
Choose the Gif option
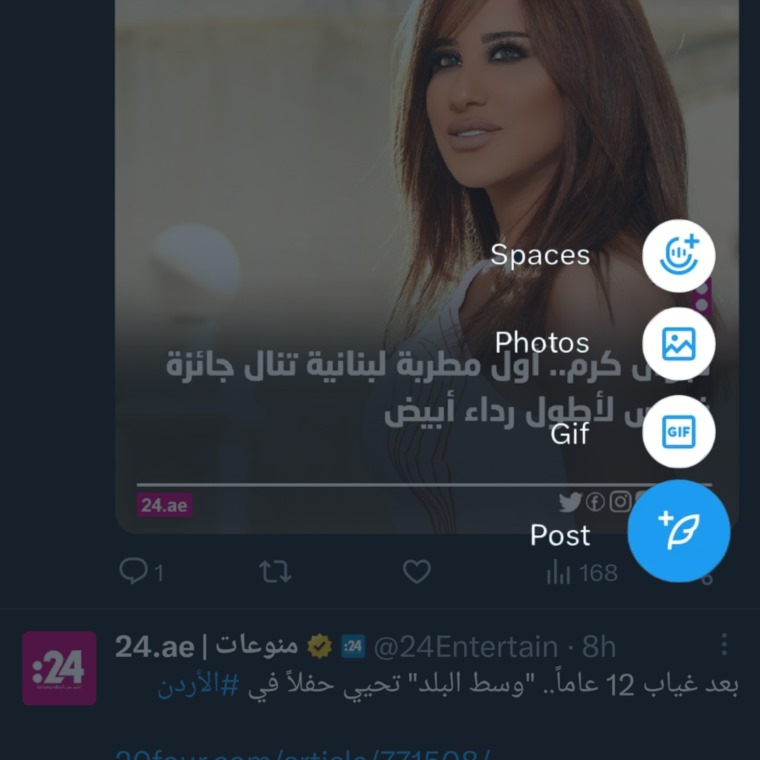678,431
